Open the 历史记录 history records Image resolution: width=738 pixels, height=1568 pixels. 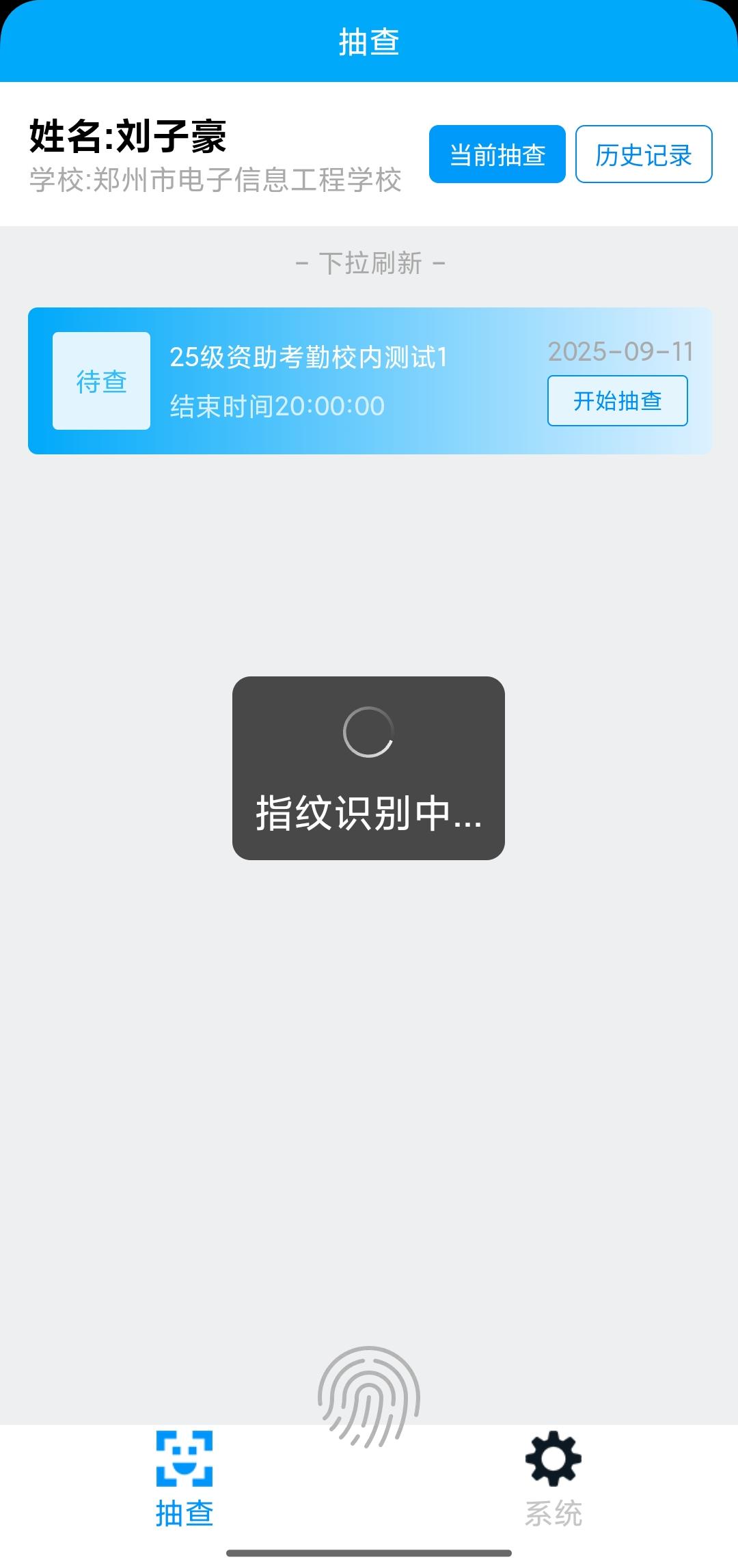point(643,154)
